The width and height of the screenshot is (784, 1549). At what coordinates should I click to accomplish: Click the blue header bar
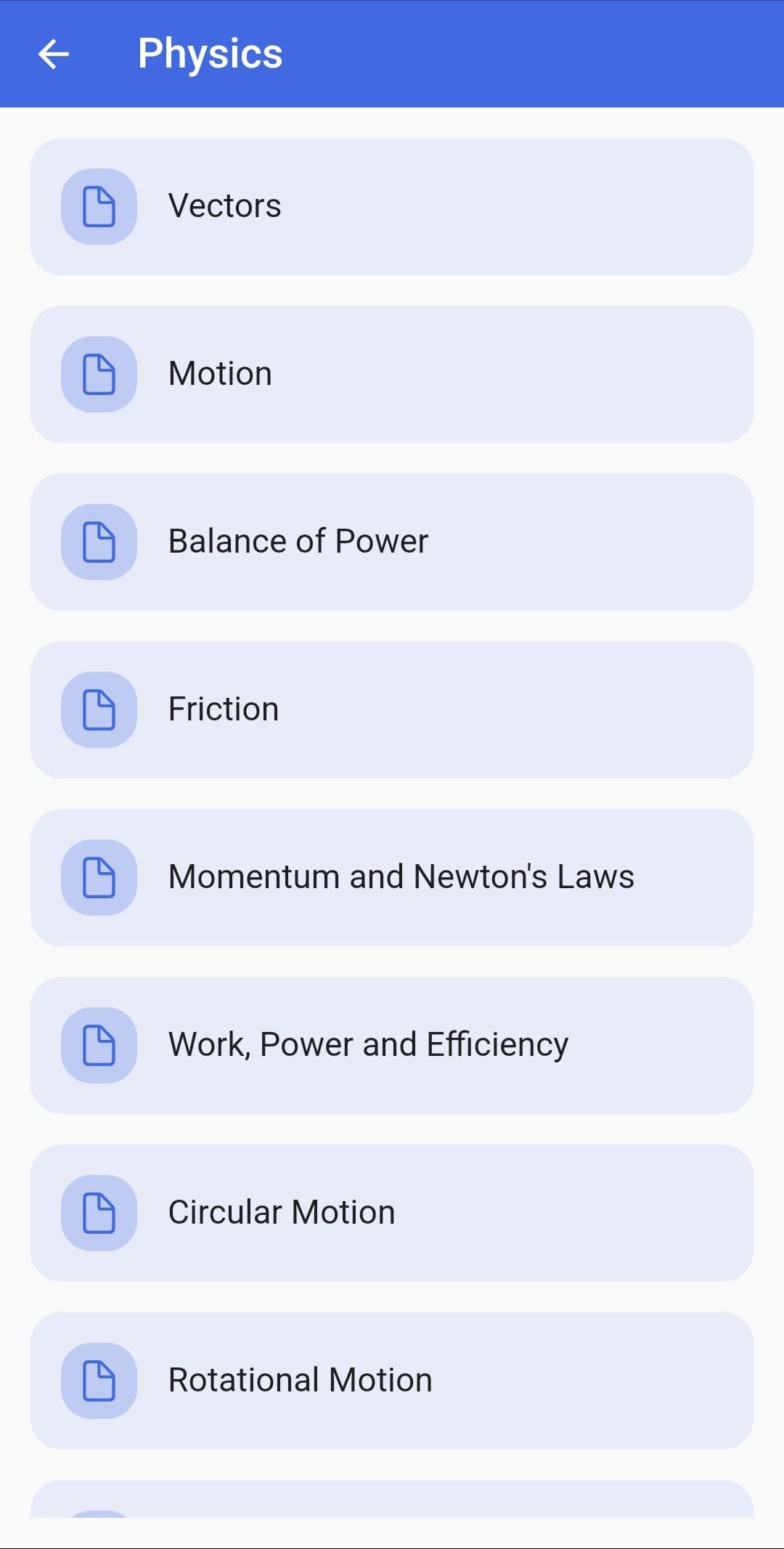tap(508, 54)
